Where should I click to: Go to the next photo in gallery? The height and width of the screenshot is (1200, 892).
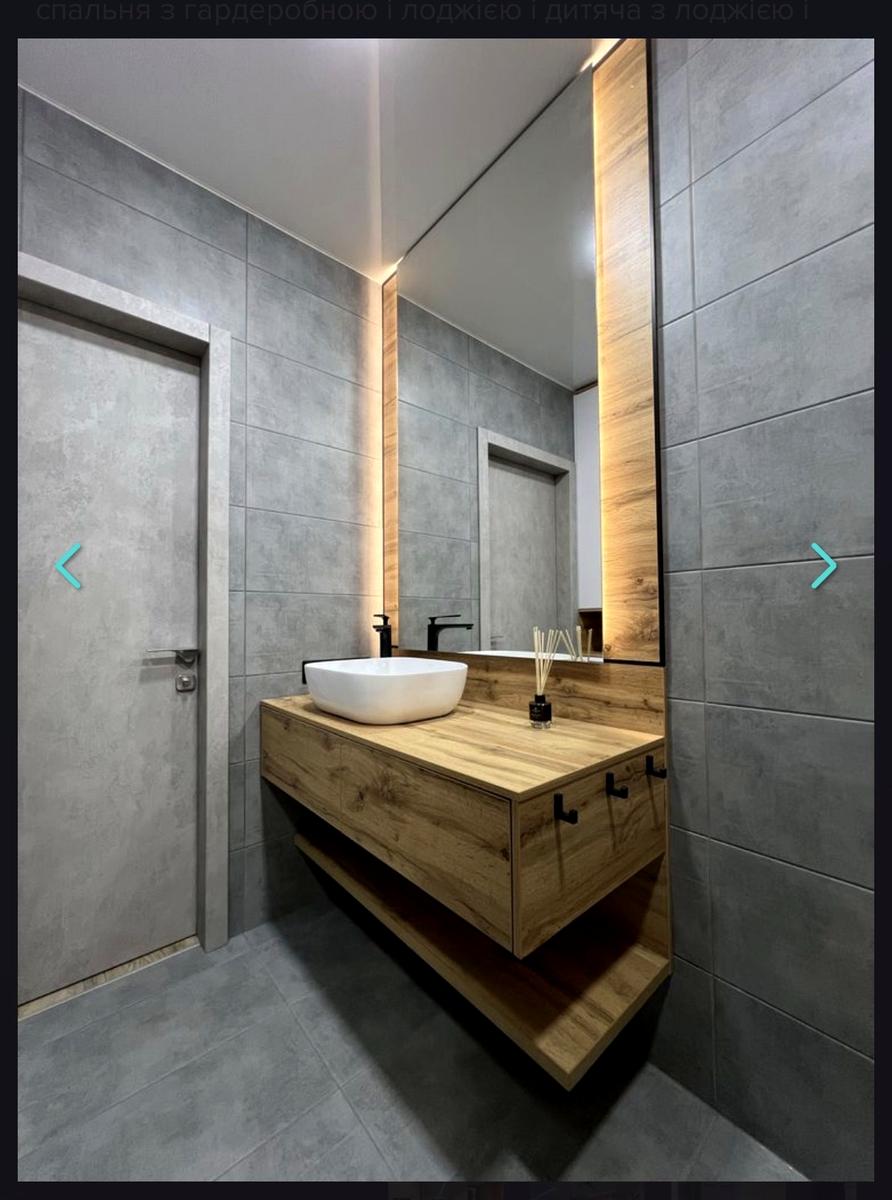click(823, 566)
